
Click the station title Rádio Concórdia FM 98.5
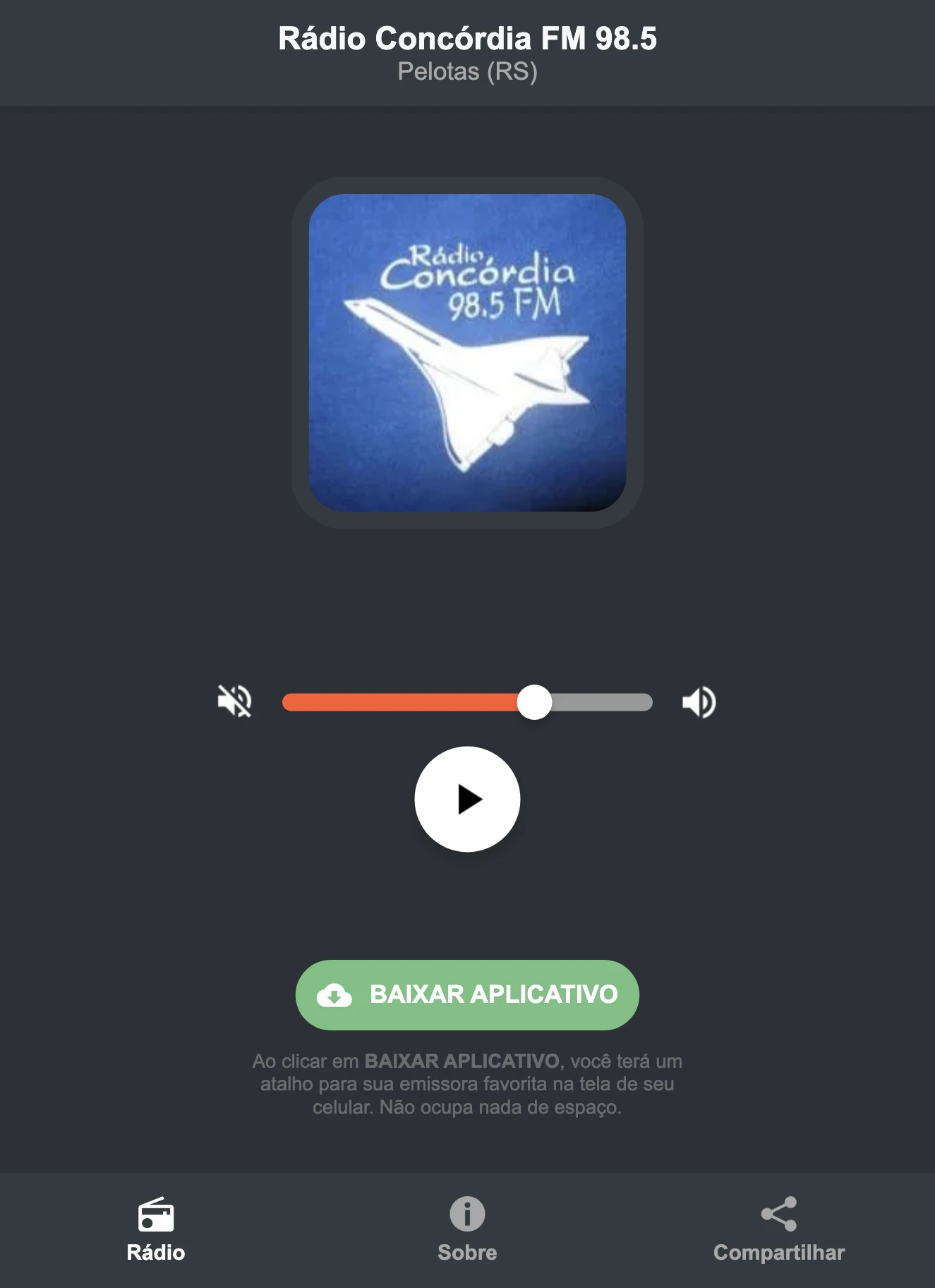point(467,40)
